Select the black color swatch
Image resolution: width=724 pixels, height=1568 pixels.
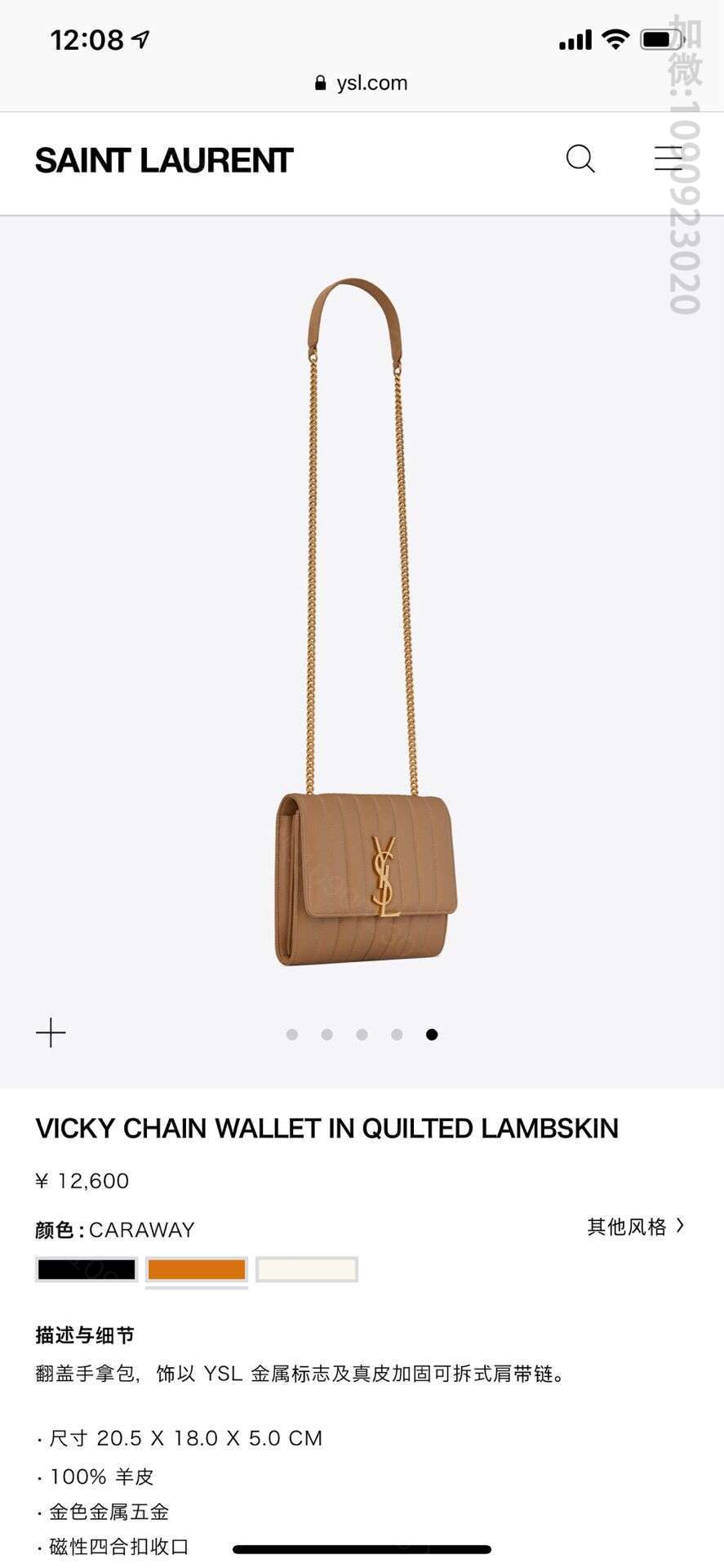click(87, 1269)
